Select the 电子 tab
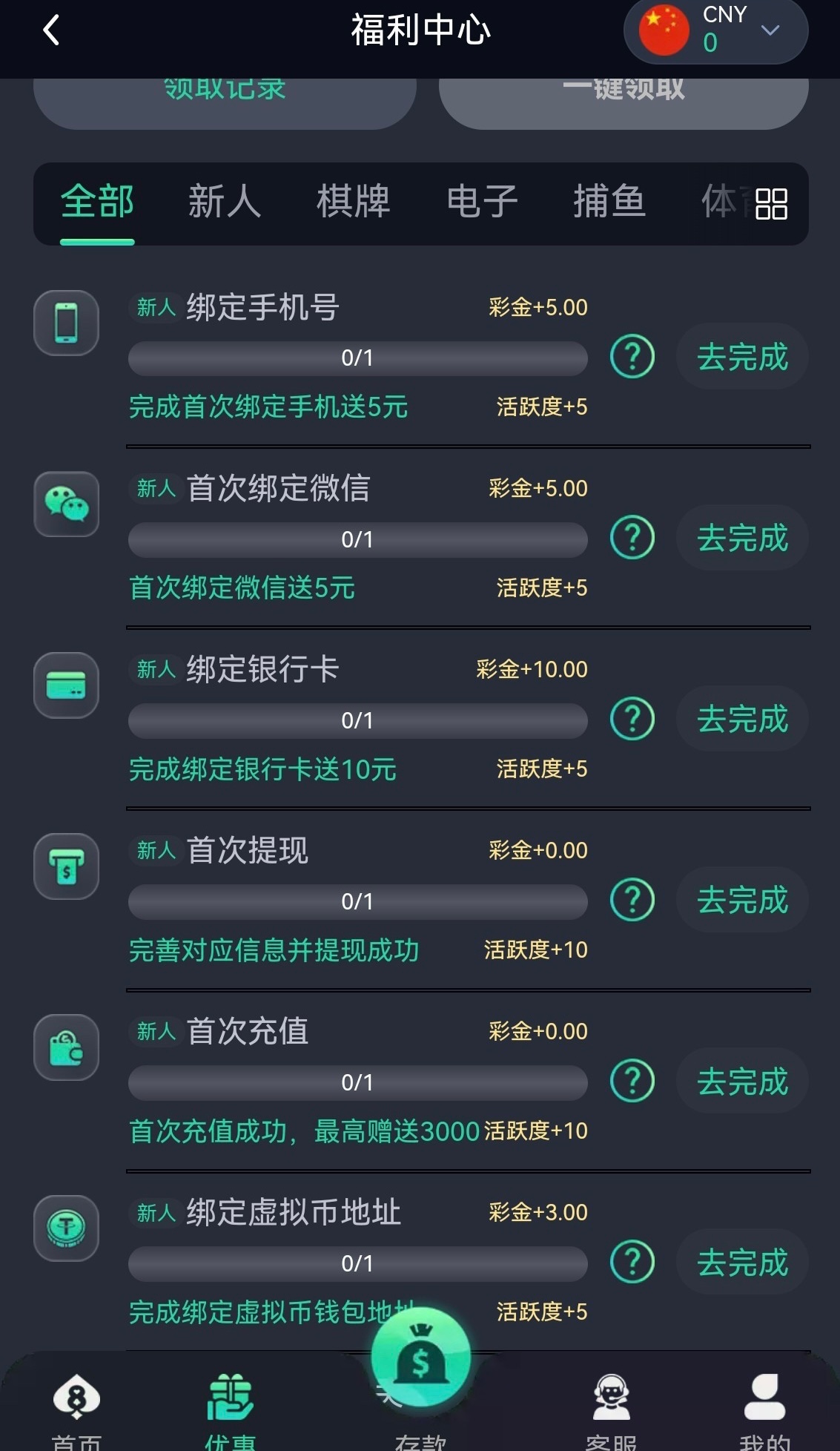Viewport: 840px width, 1451px height. (x=482, y=203)
